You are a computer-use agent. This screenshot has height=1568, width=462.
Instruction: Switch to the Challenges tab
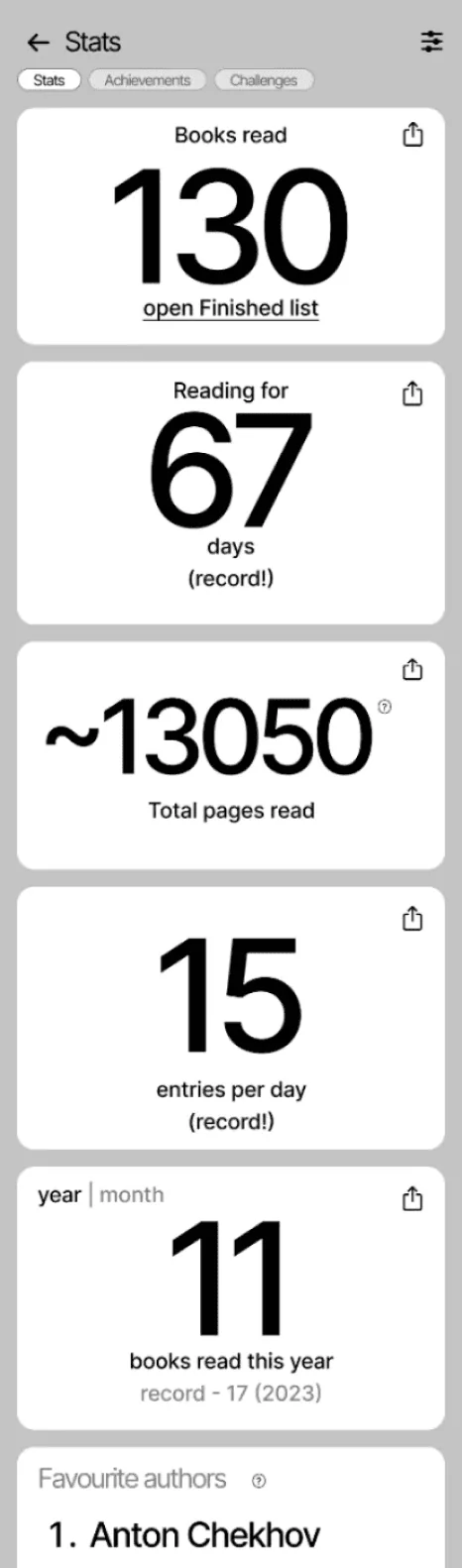(x=264, y=80)
